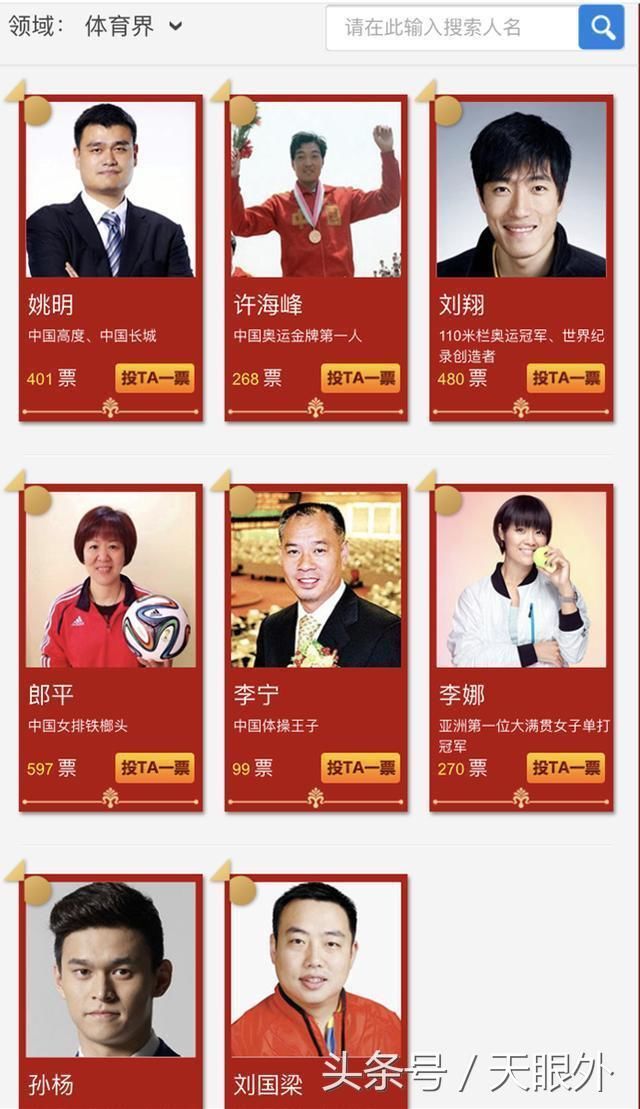The width and height of the screenshot is (640, 1109).
Task: Open 刘翔's photo card
Action: click(x=521, y=190)
